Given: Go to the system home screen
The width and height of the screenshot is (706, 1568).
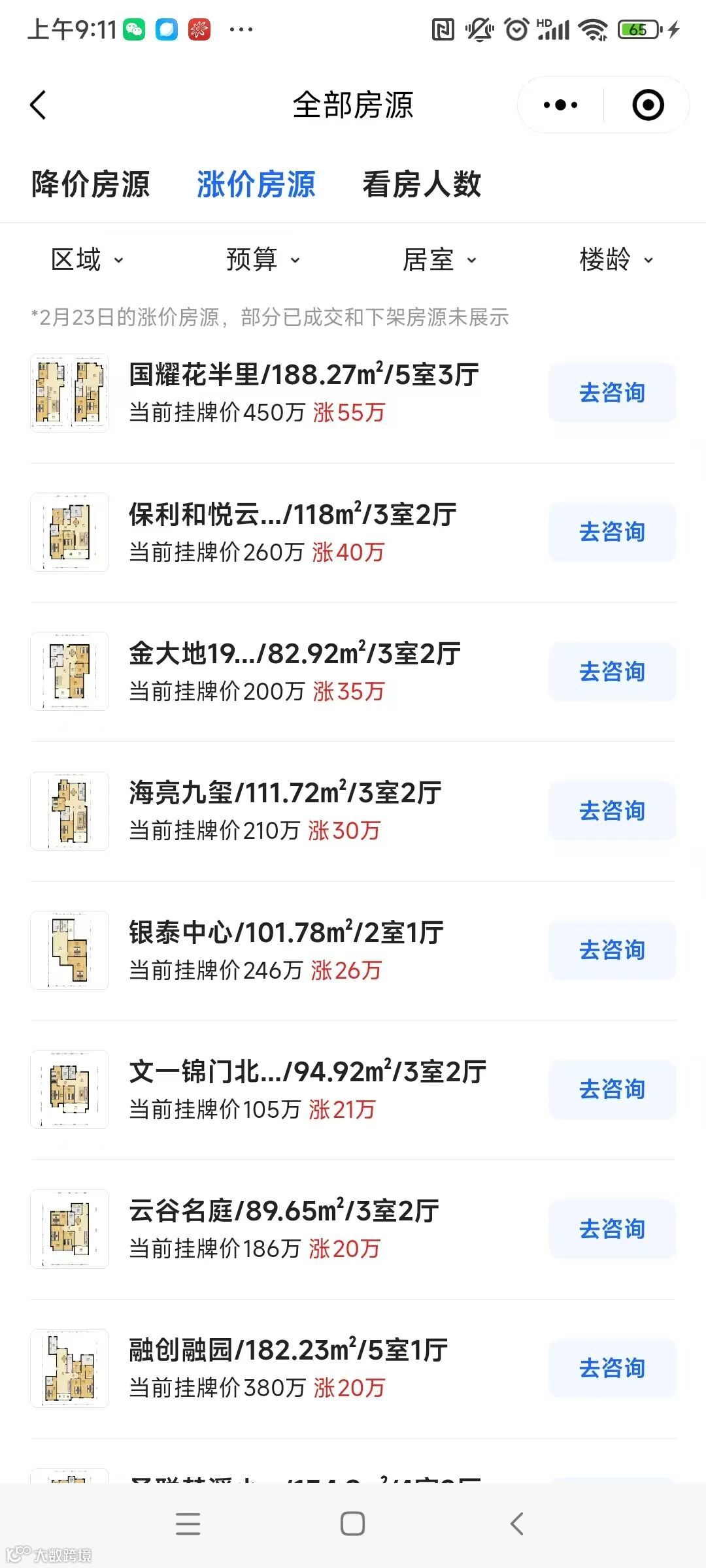Looking at the screenshot, I should [352, 1524].
